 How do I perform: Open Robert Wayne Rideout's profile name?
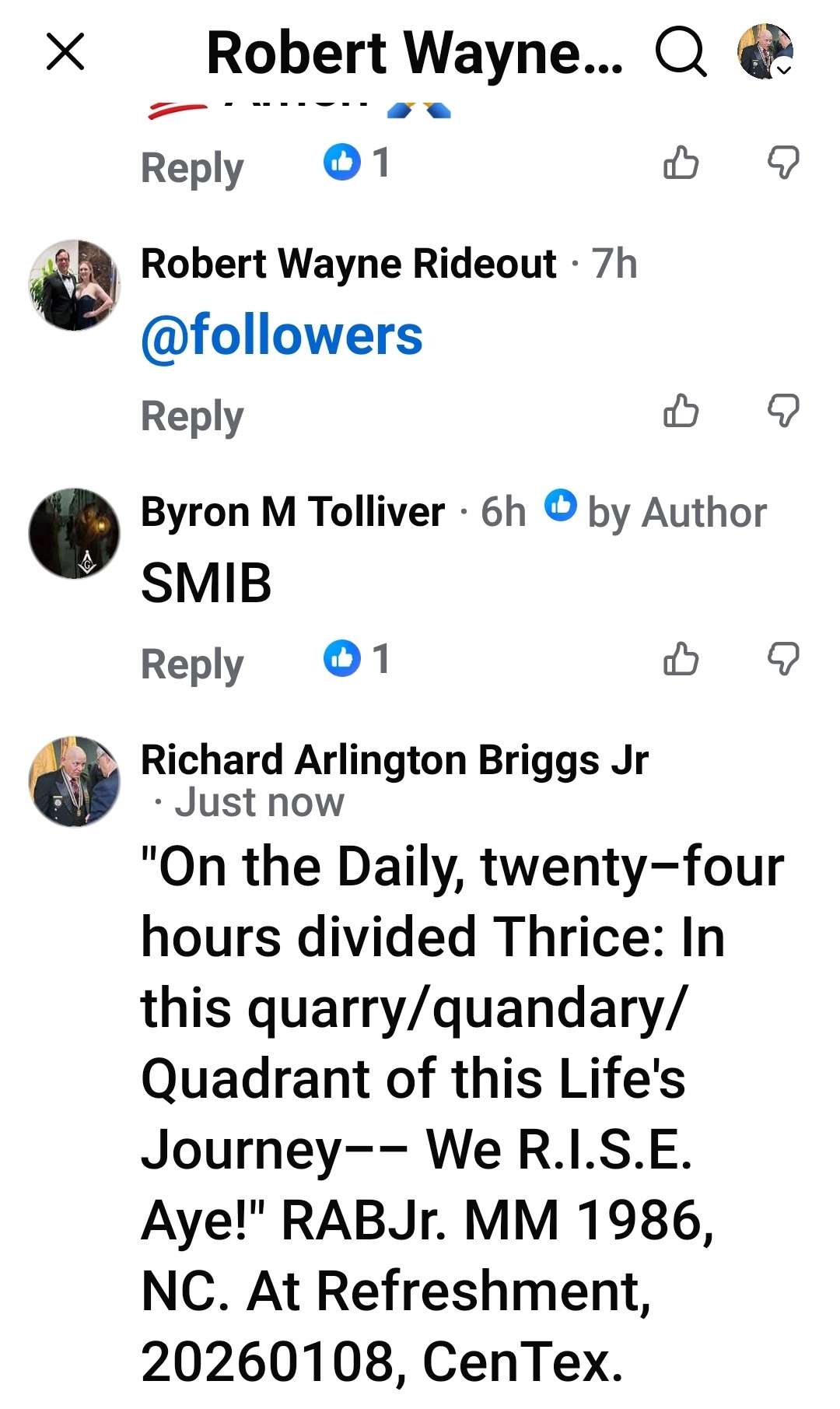(348, 264)
